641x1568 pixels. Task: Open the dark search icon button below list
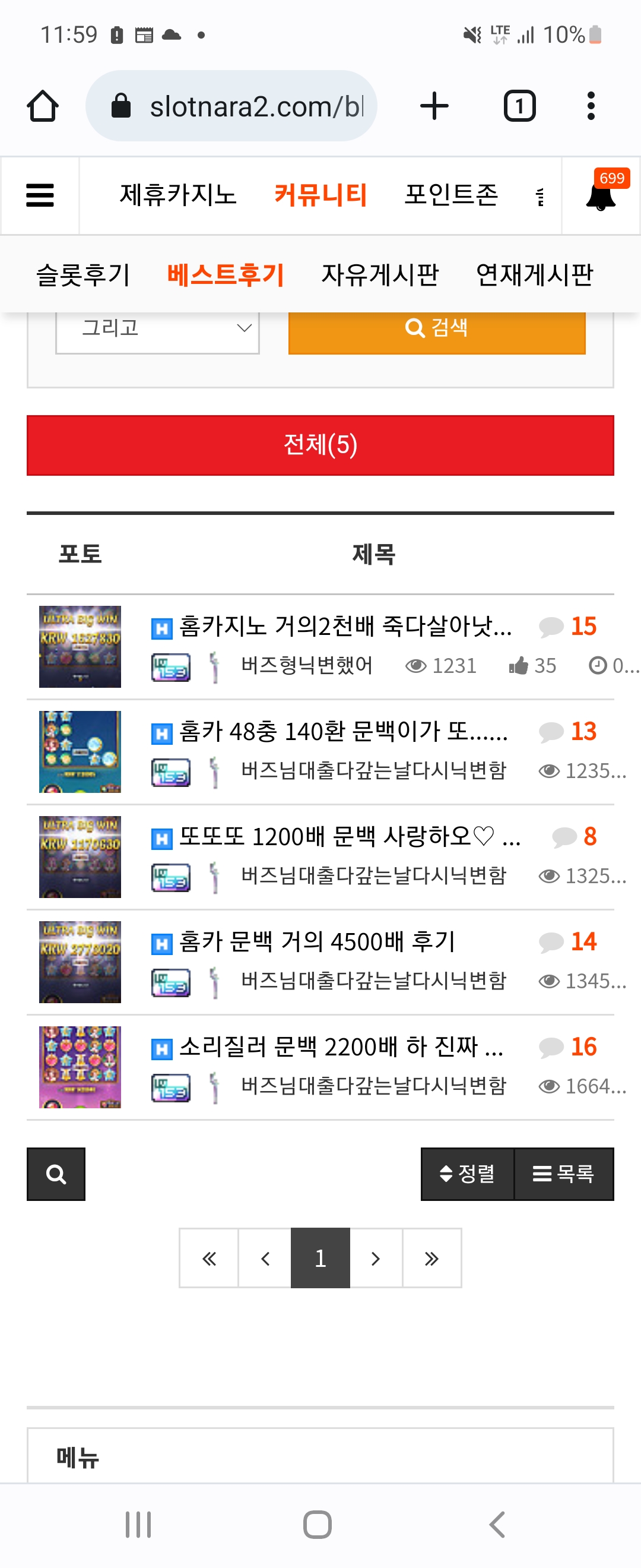click(56, 1174)
